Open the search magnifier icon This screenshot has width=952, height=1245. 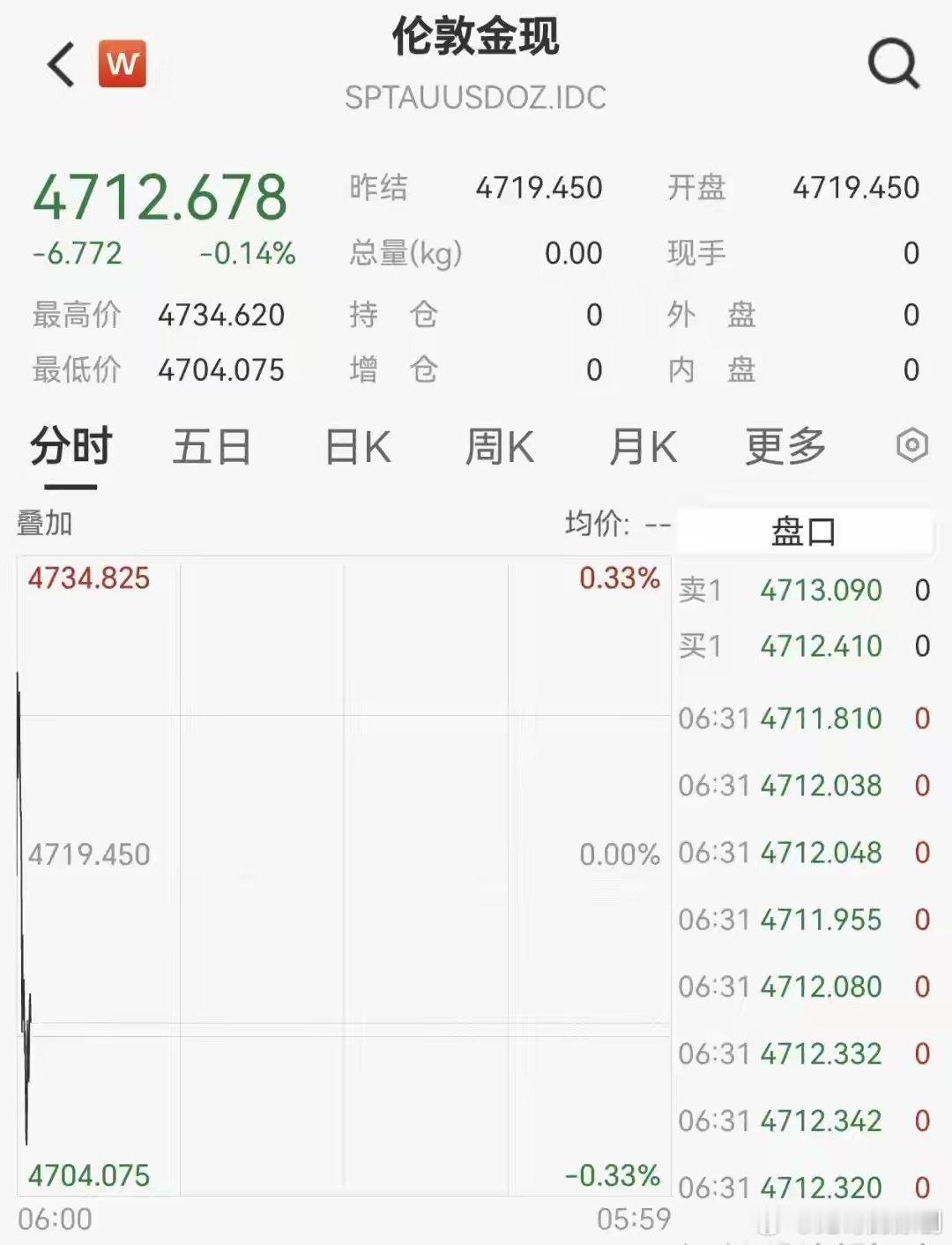point(894,63)
